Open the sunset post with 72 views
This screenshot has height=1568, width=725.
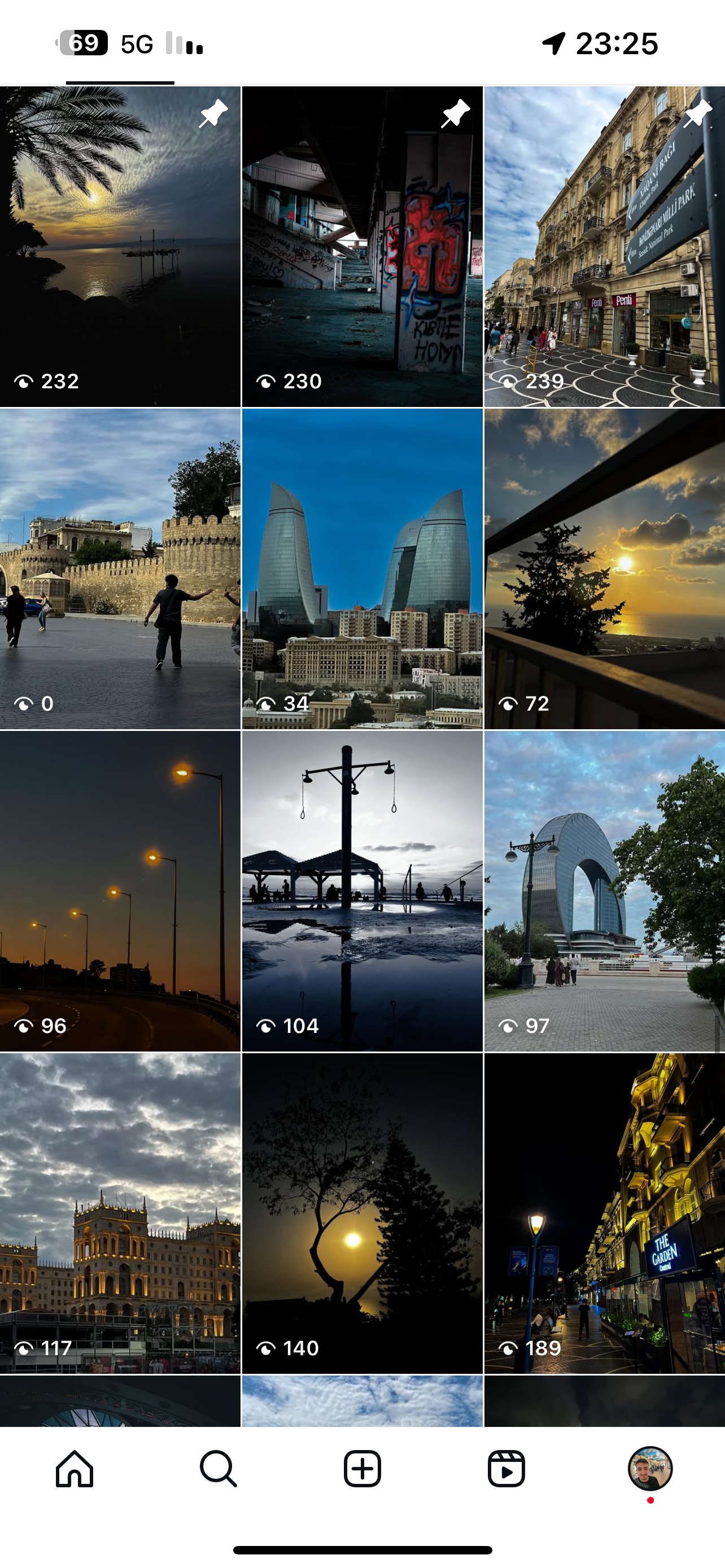pos(605,568)
